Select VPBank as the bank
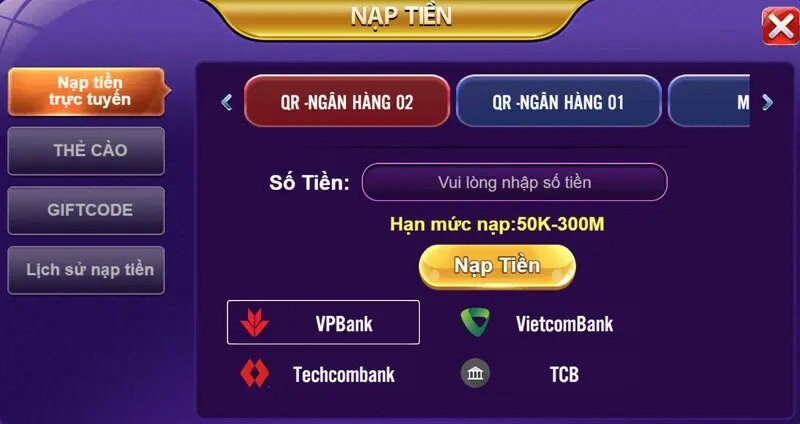This screenshot has height=424, width=800. click(x=323, y=323)
